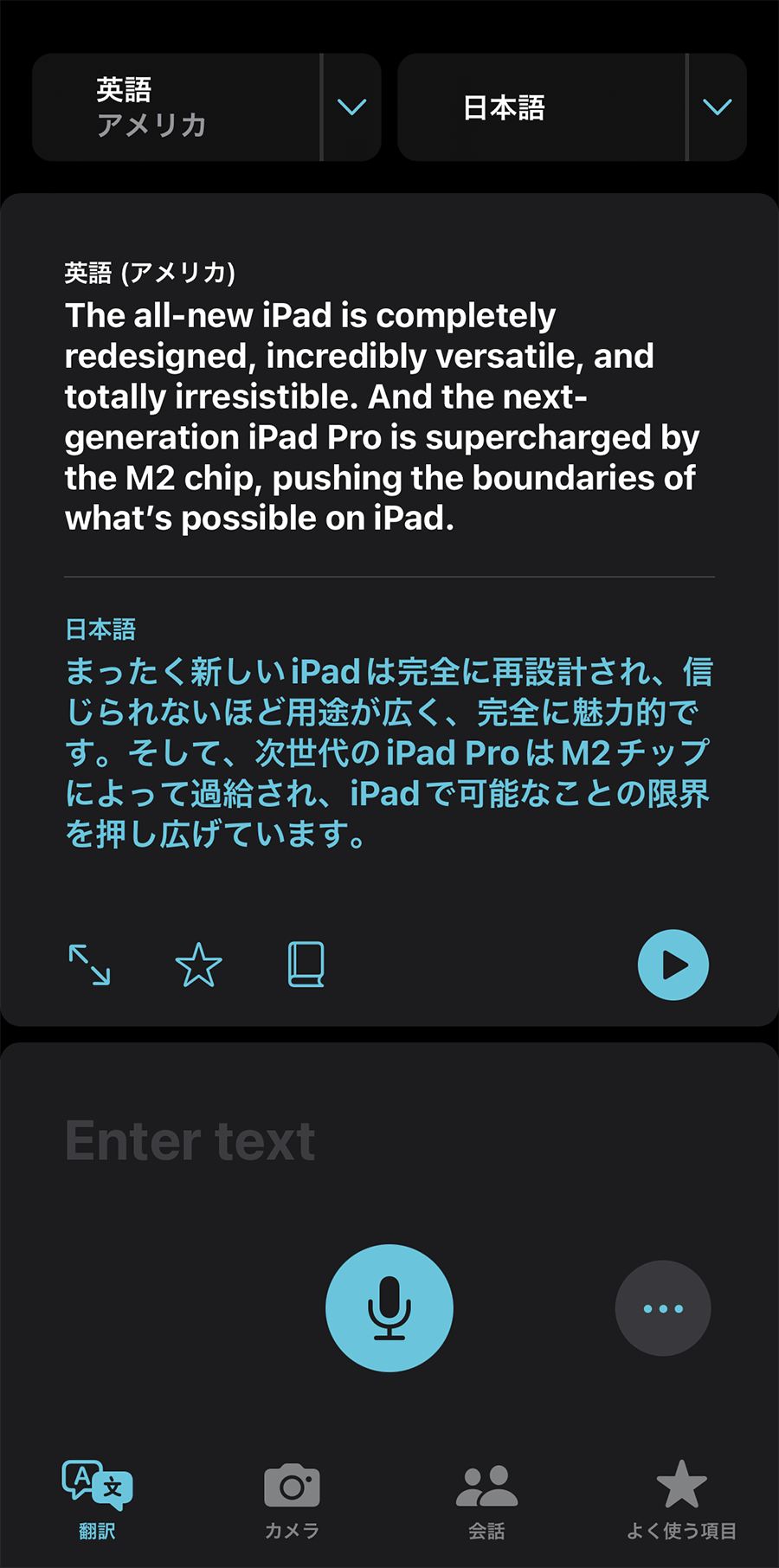Play the Japanese translation audio
This screenshot has height=1568, width=779.
[673, 965]
